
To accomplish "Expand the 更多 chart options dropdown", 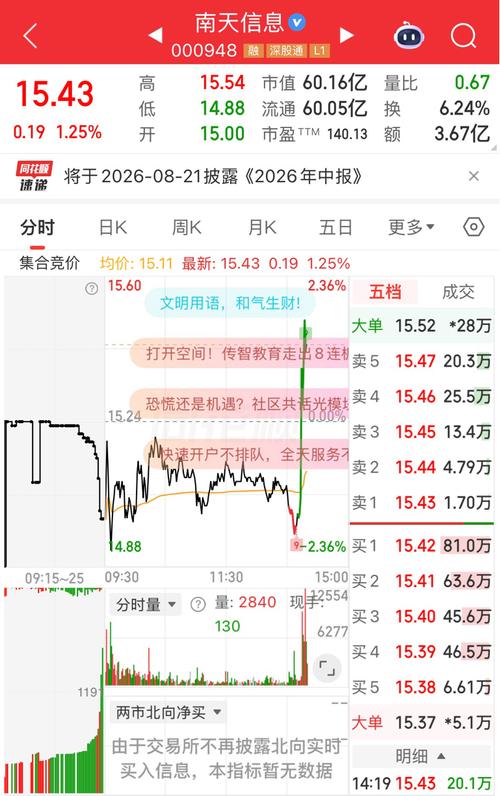I will coord(411,227).
